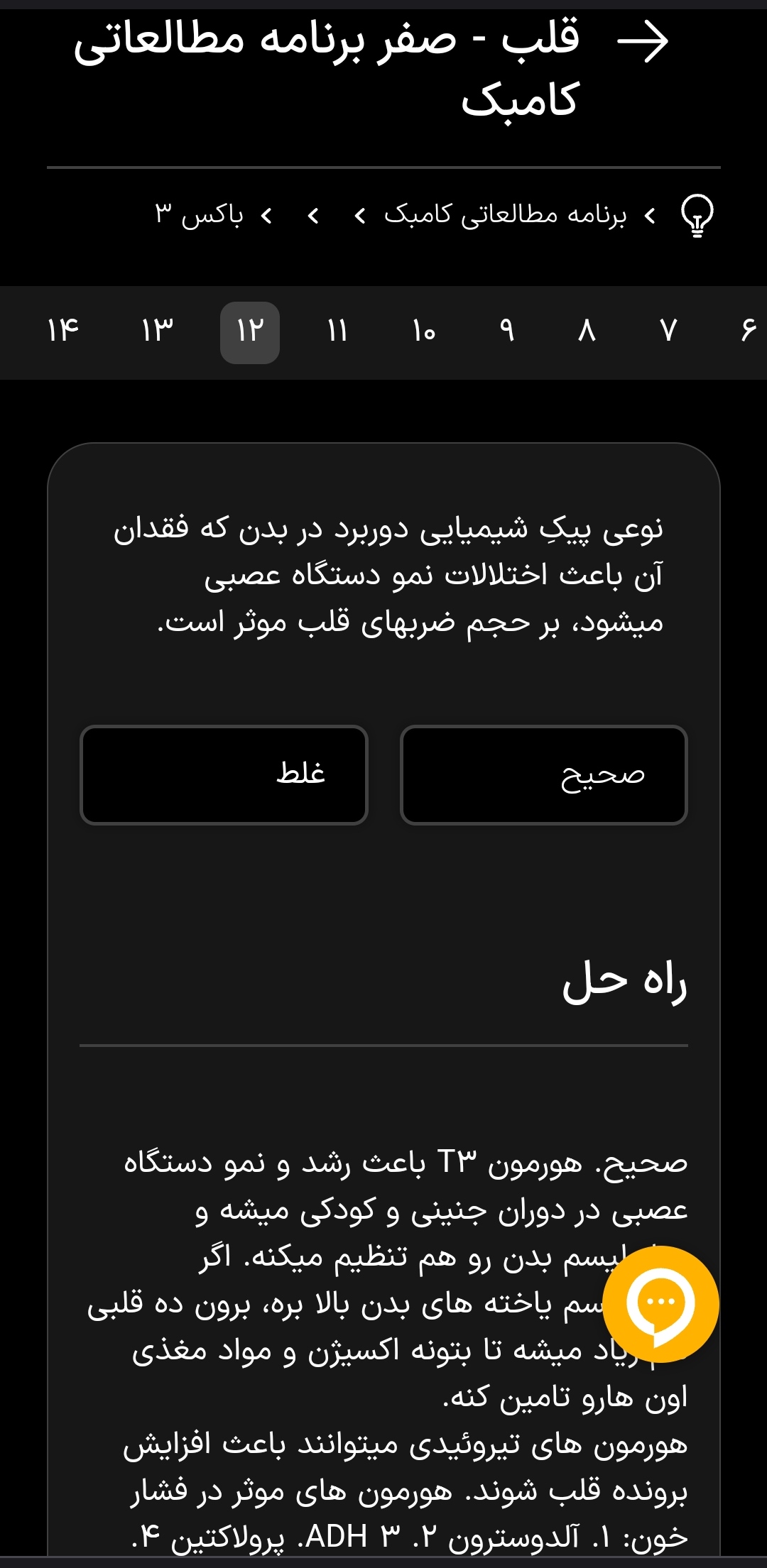Switch to question ۸

pos(587,331)
